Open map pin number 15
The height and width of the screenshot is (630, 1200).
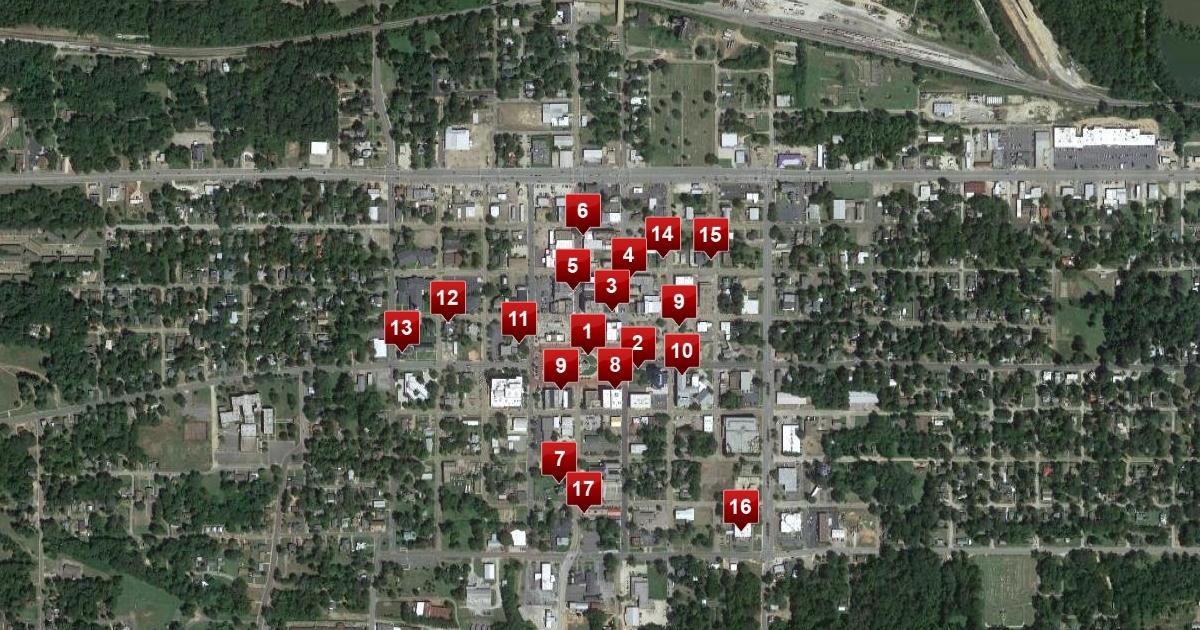710,234
